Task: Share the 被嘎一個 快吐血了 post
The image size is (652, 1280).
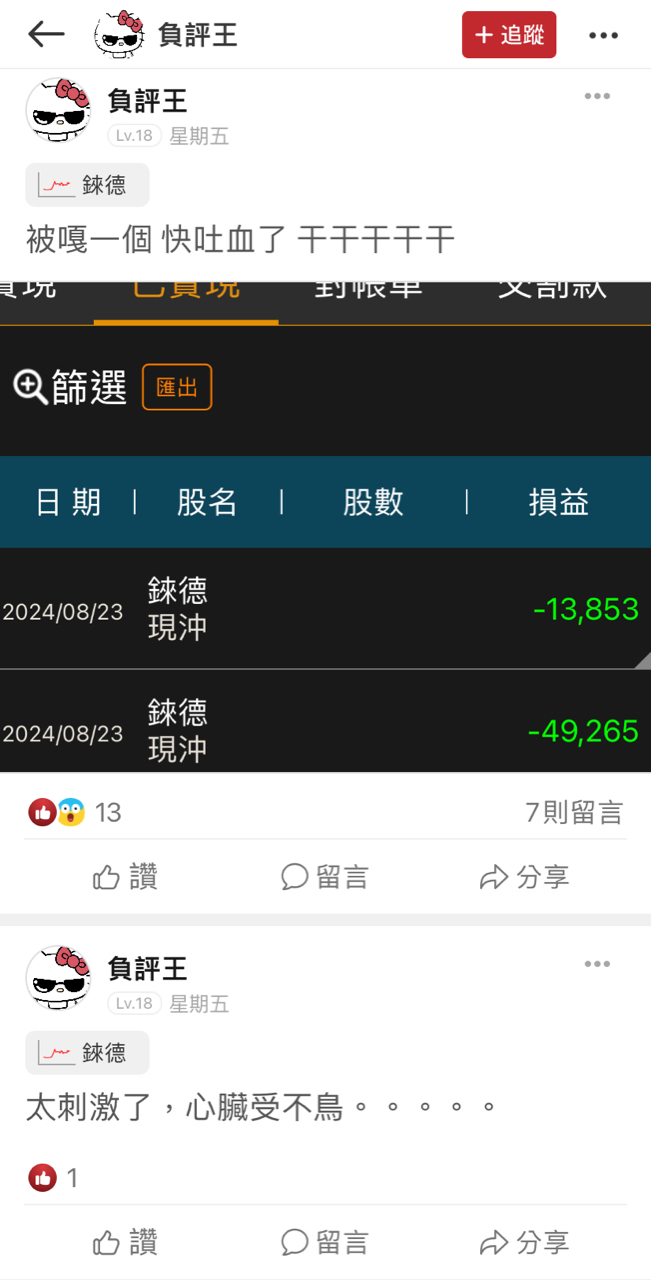Action: (x=525, y=877)
